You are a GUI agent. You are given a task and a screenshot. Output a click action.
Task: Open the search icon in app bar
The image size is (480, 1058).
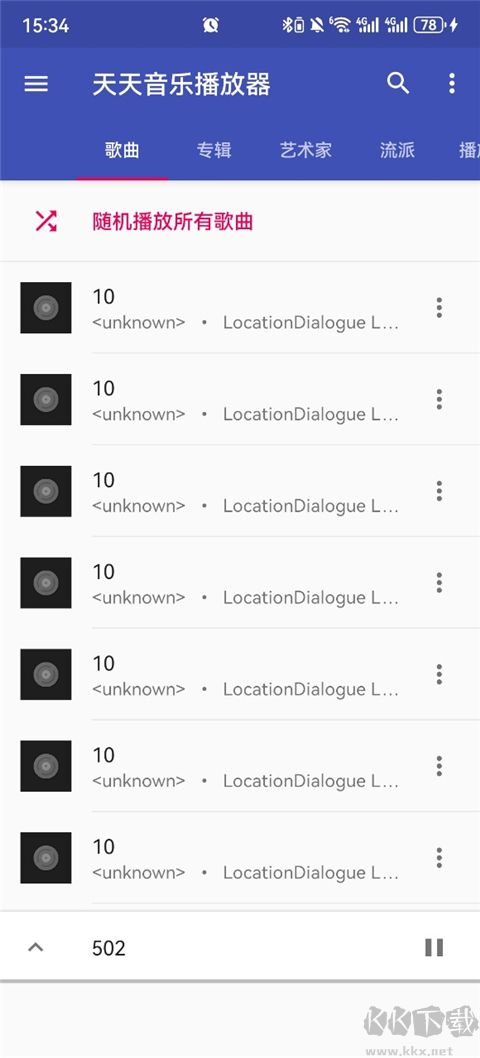398,84
